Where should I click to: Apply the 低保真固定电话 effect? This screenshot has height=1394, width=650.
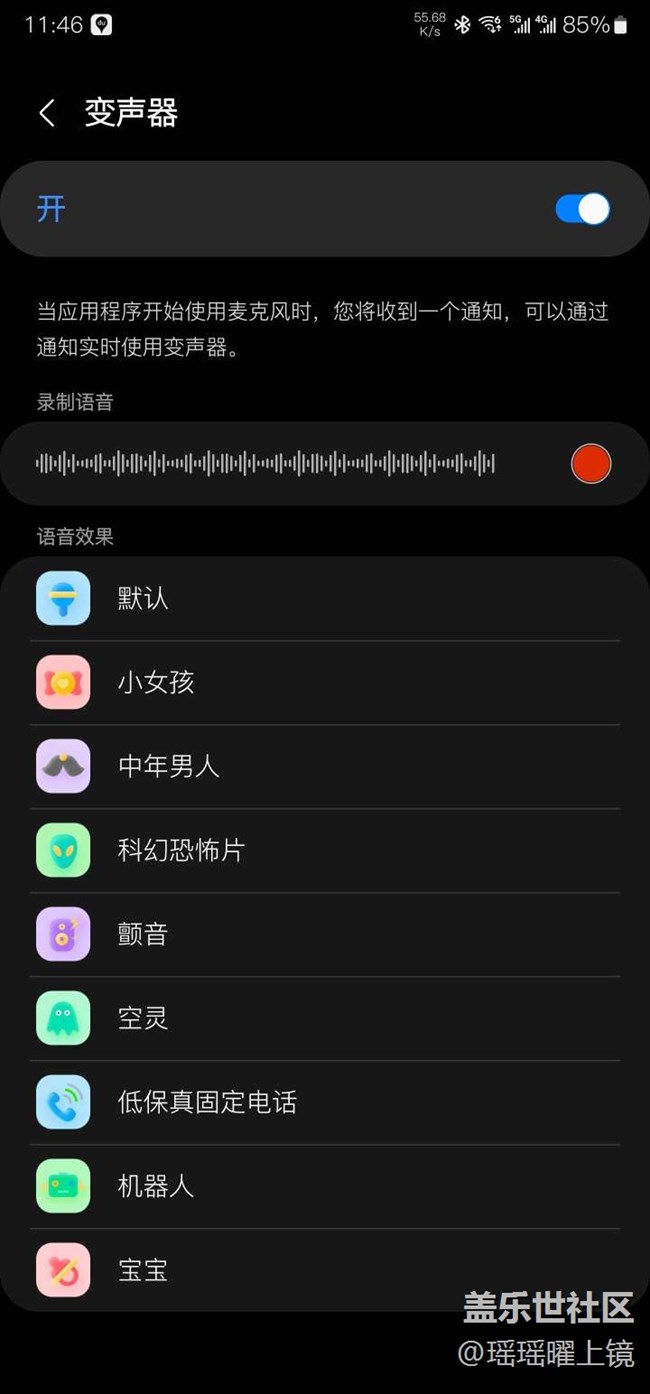(325, 1103)
